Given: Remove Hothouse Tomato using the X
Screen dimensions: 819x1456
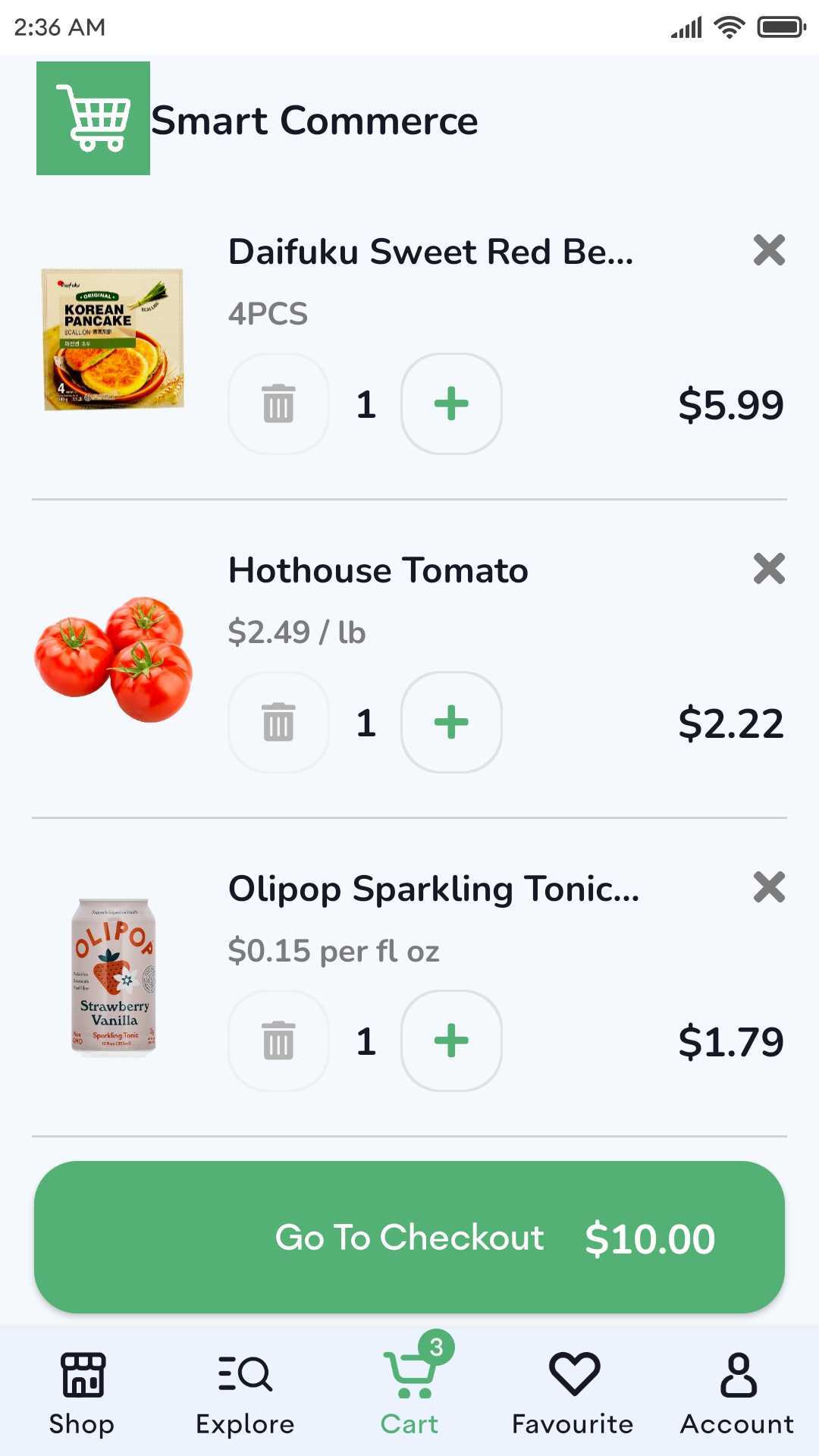Looking at the screenshot, I should pyautogui.click(x=769, y=569).
